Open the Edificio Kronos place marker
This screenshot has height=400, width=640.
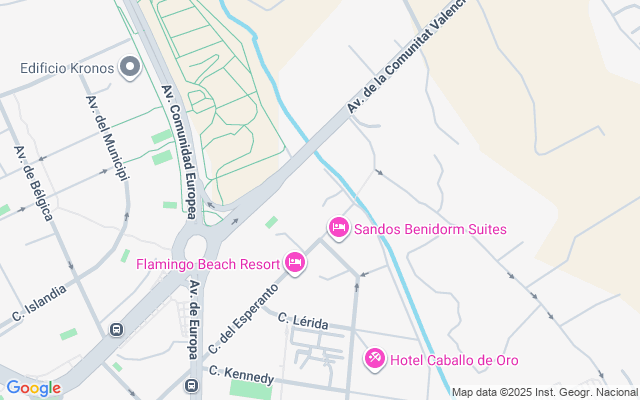click(x=130, y=68)
